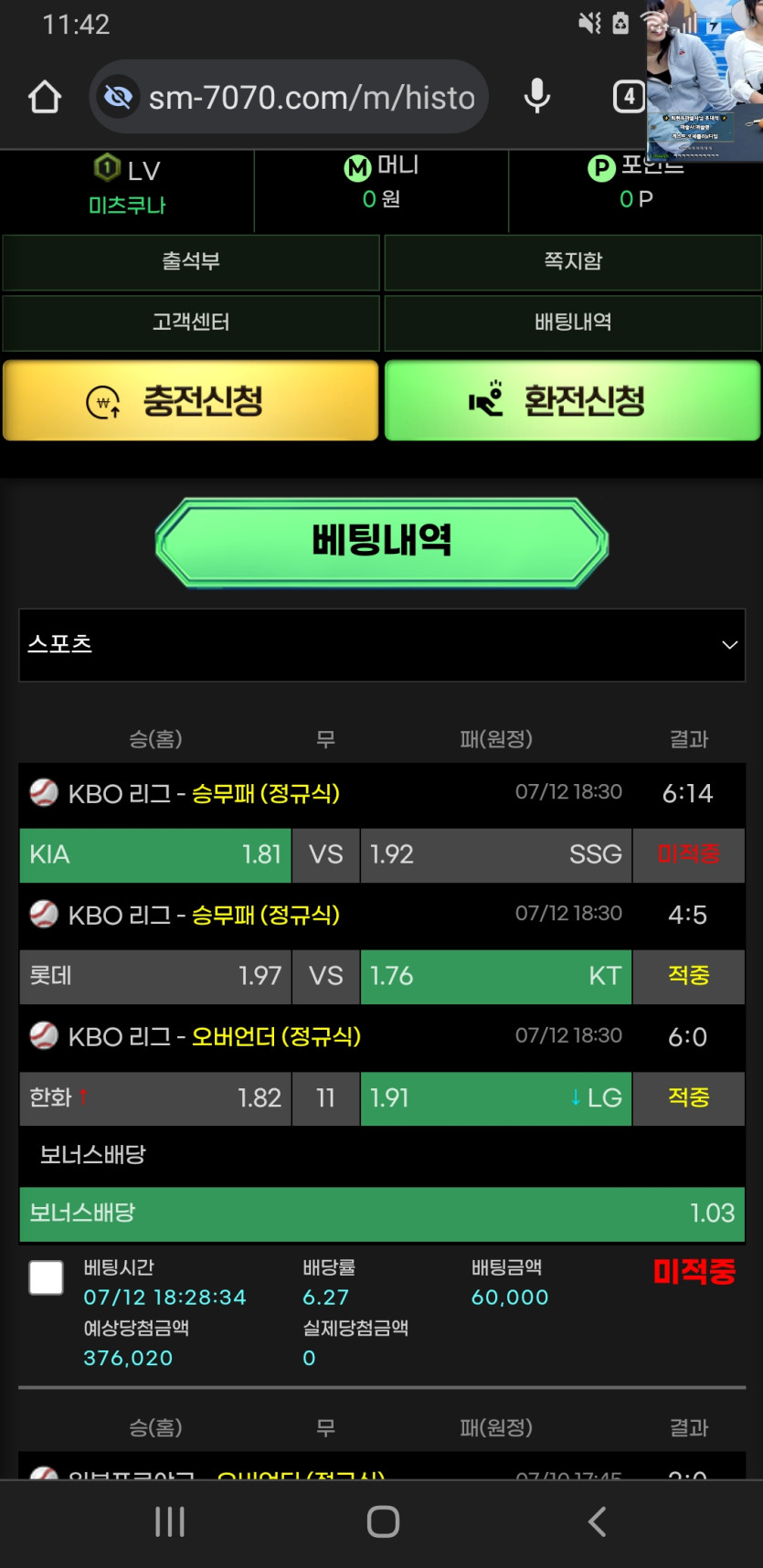
Task: Expand the 스포츠 category dropdown
Action: point(382,645)
